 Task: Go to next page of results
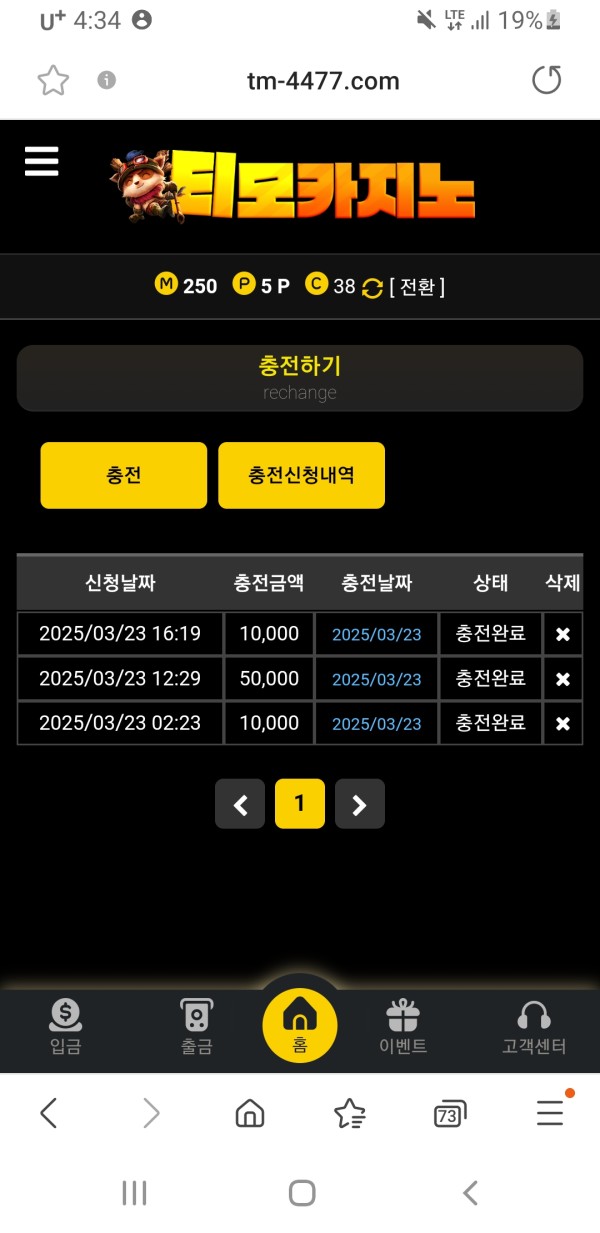pyautogui.click(x=360, y=804)
